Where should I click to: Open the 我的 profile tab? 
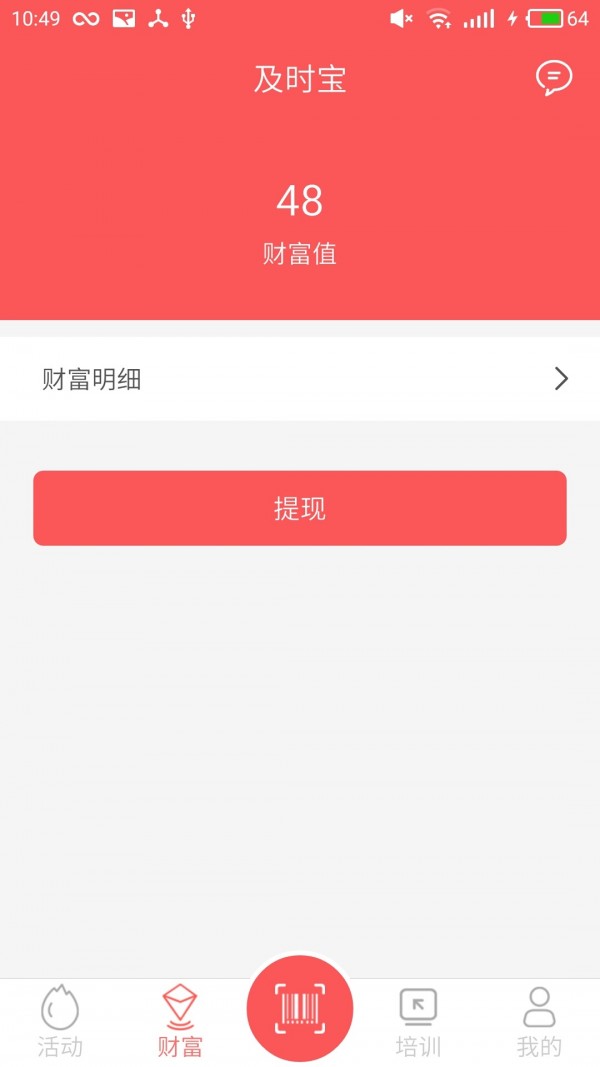[539, 1022]
